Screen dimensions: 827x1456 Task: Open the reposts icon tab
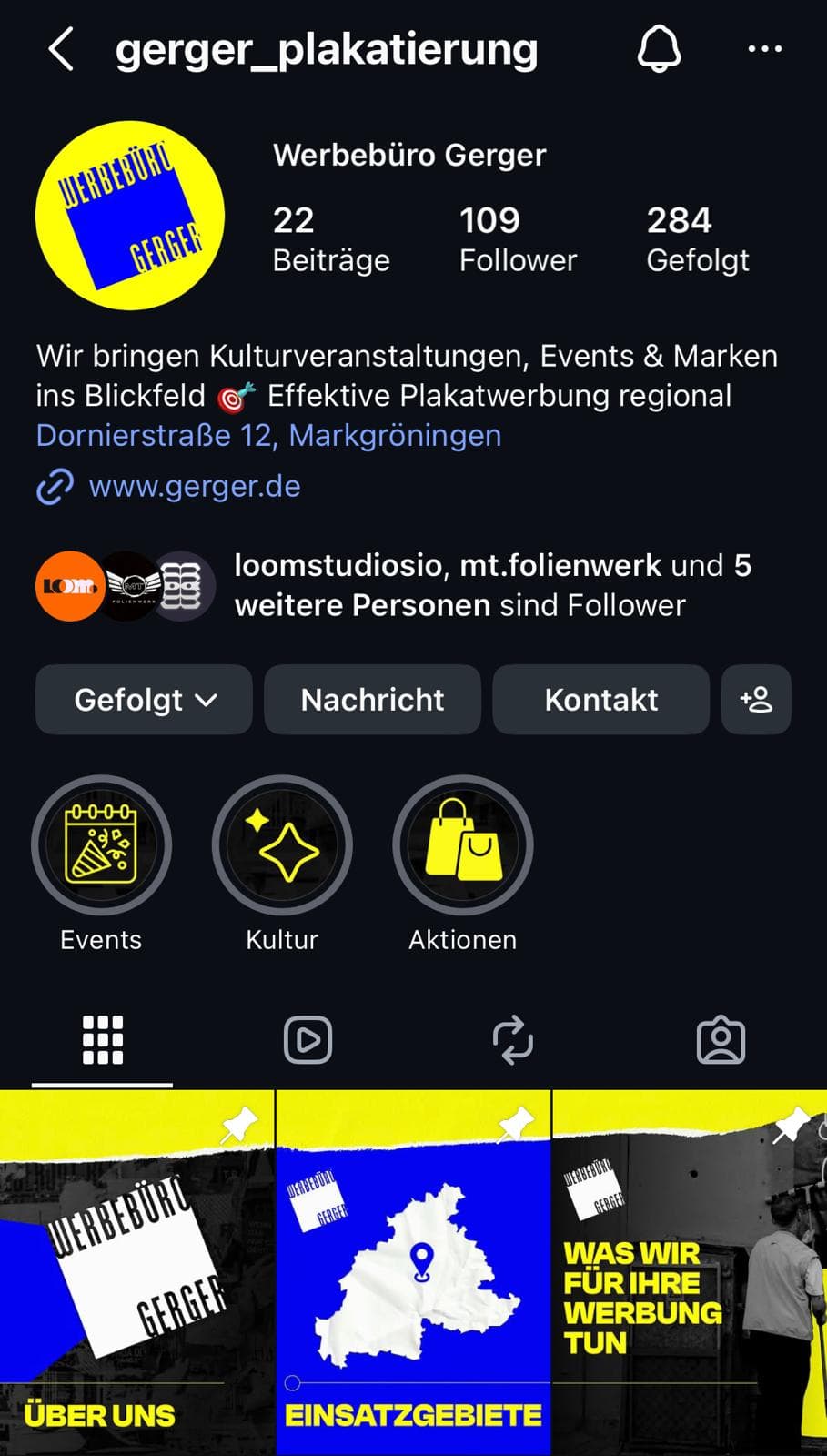click(x=514, y=1038)
